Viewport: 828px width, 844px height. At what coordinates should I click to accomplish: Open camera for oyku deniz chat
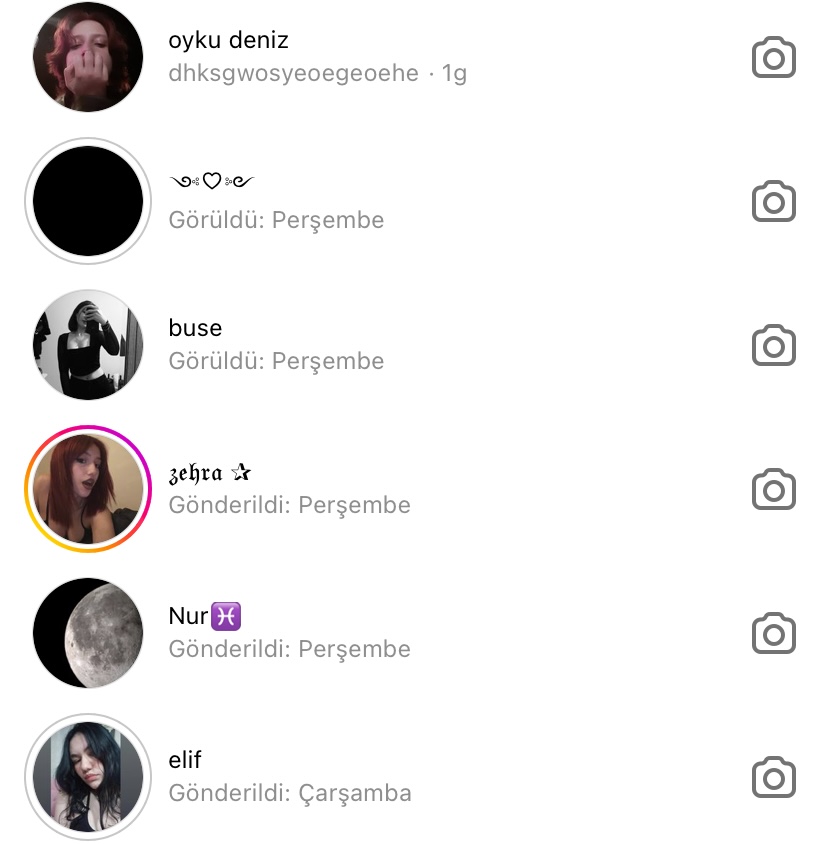click(x=773, y=58)
